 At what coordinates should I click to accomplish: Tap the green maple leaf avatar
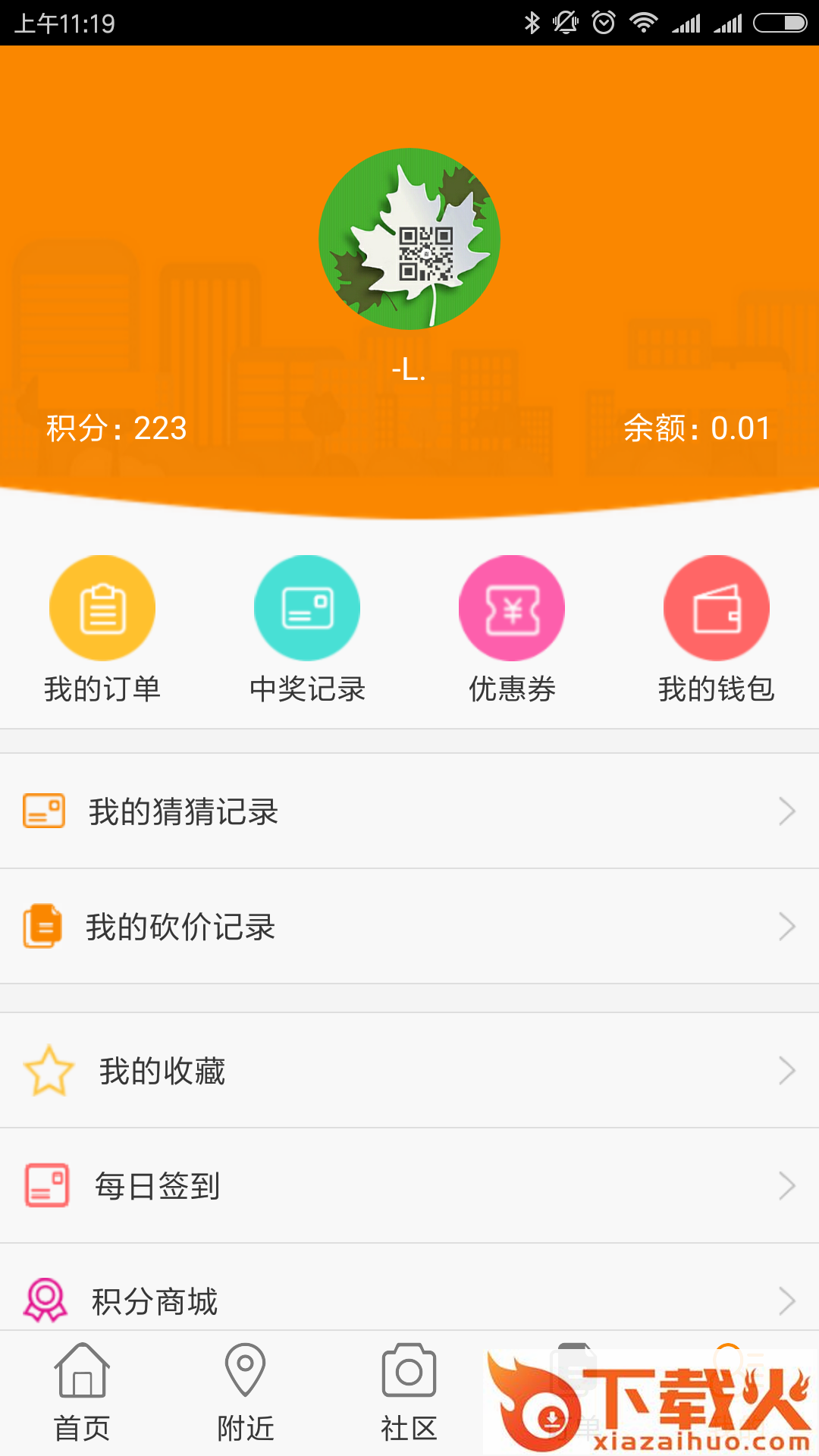[x=409, y=238]
